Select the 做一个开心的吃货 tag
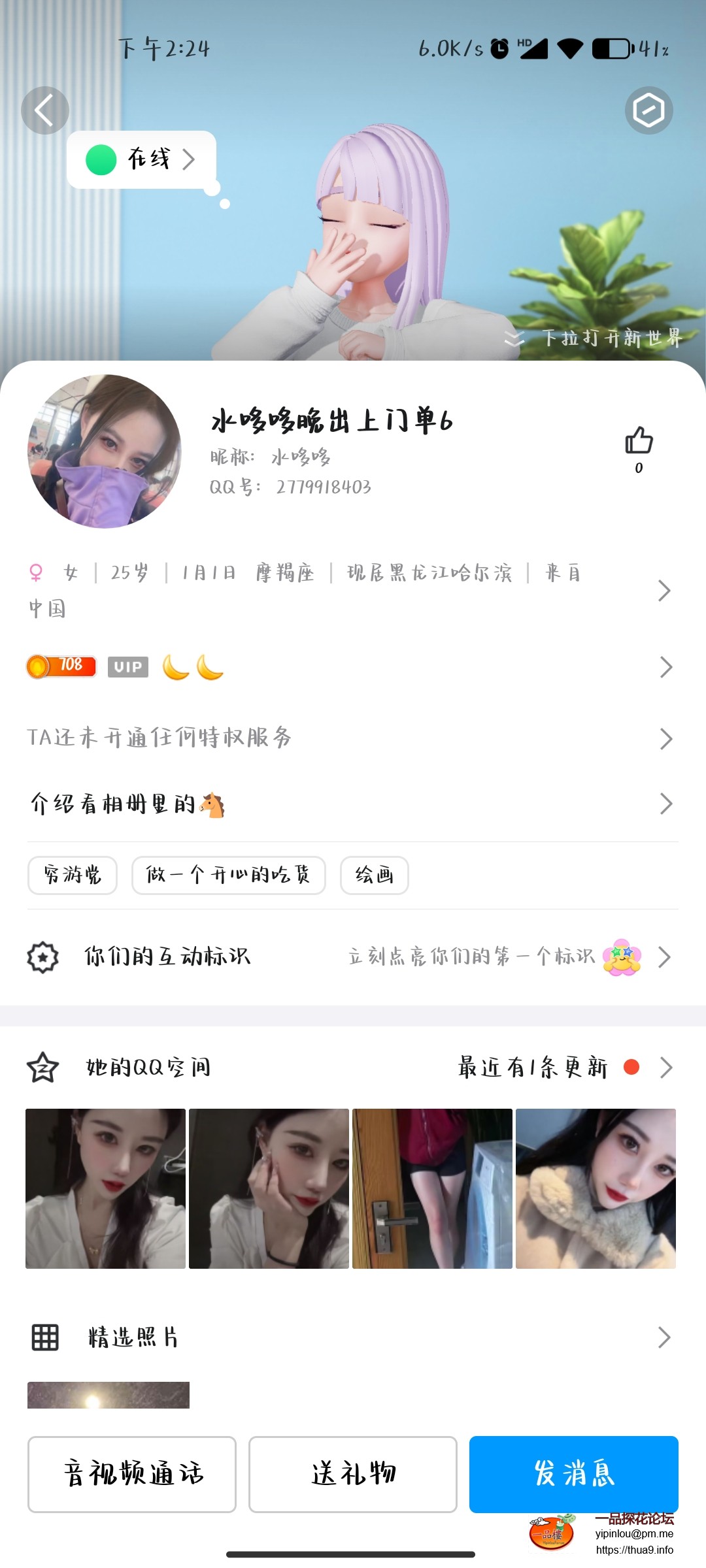The image size is (706, 1568). 229,876
